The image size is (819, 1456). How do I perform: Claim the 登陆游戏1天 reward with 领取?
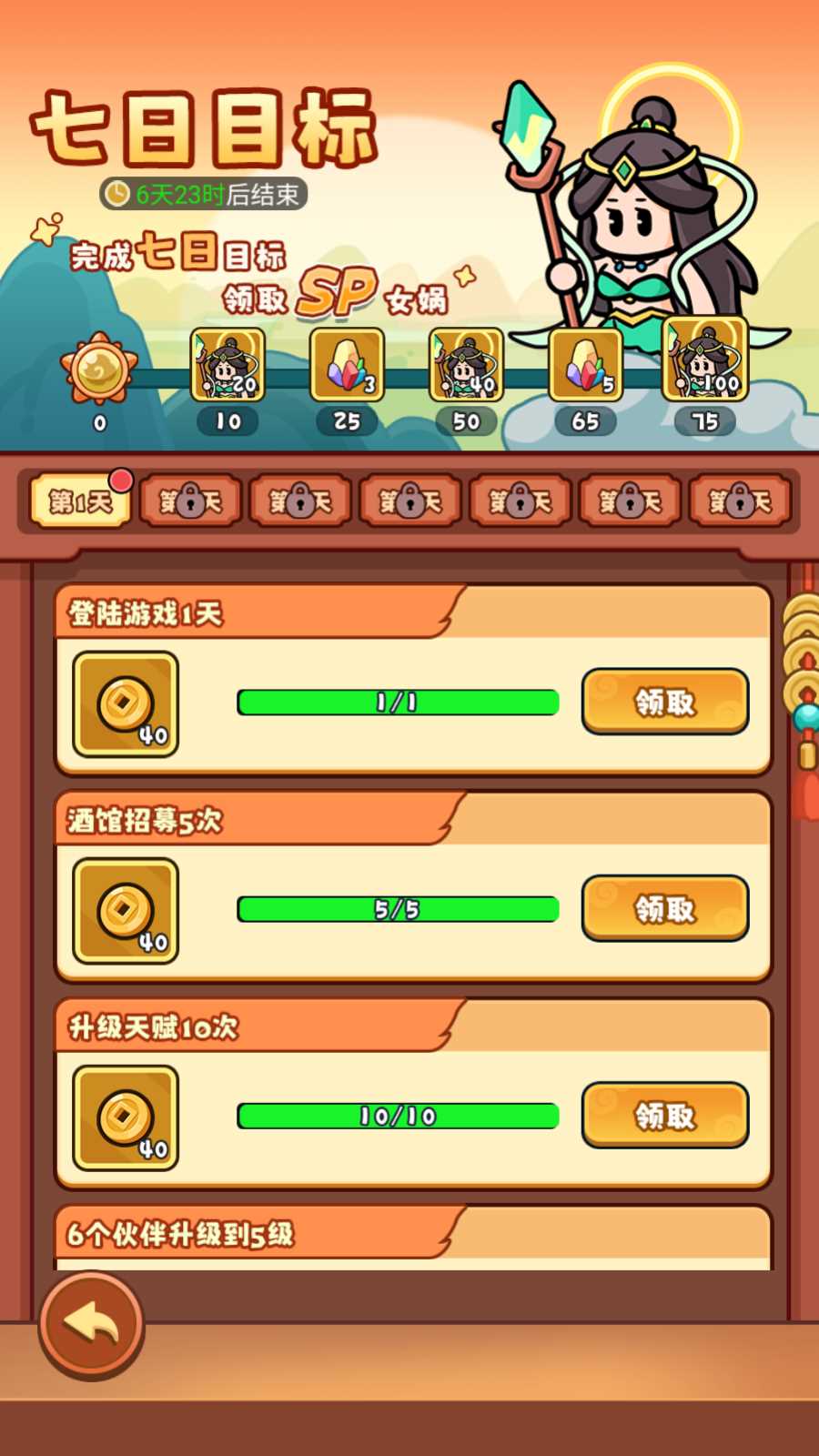click(664, 702)
